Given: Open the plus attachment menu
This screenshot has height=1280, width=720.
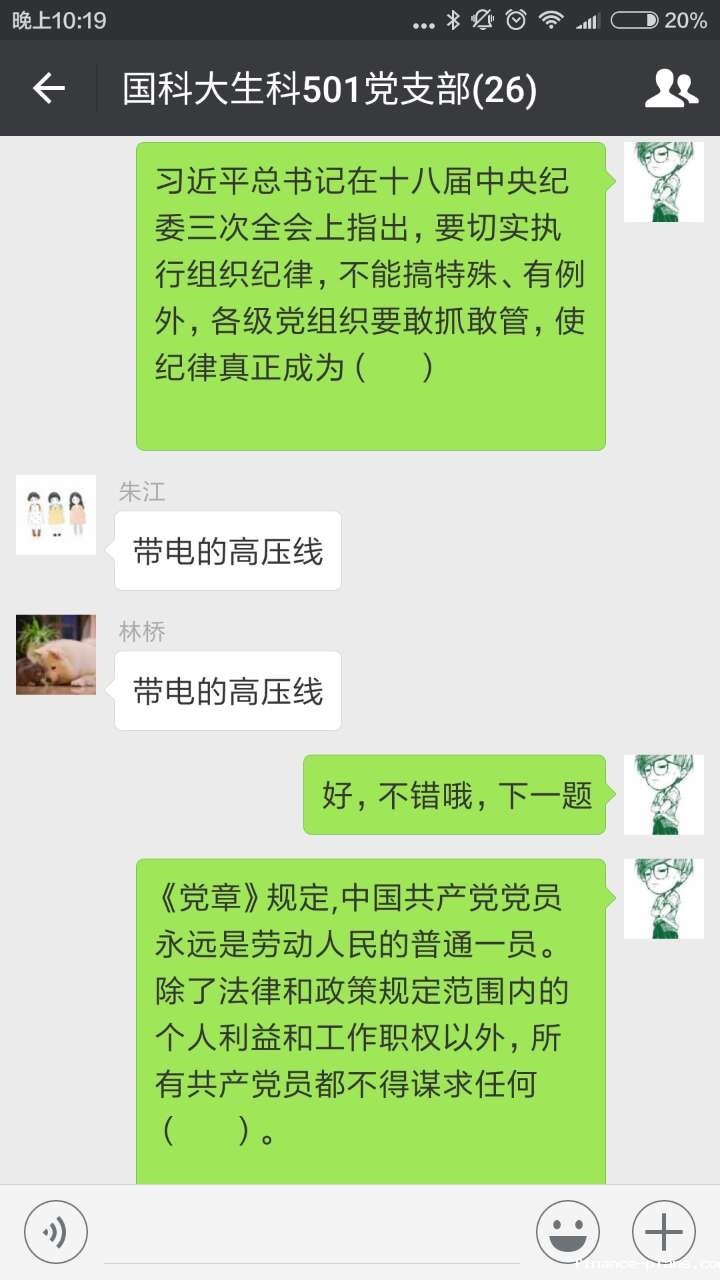Looking at the screenshot, I should [x=663, y=1232].
